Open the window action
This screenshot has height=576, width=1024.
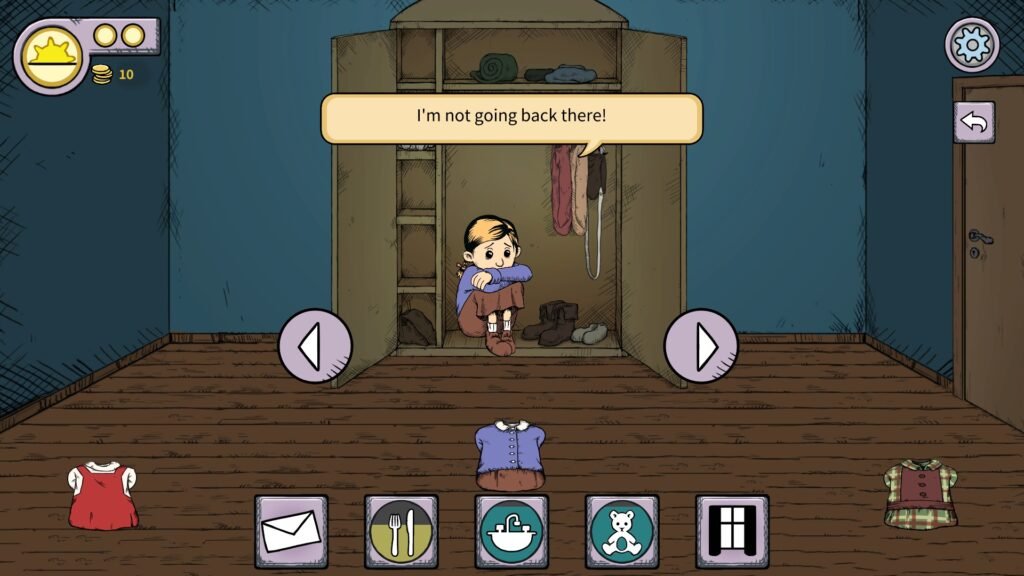pyautogui.click(x=732, y=531)
